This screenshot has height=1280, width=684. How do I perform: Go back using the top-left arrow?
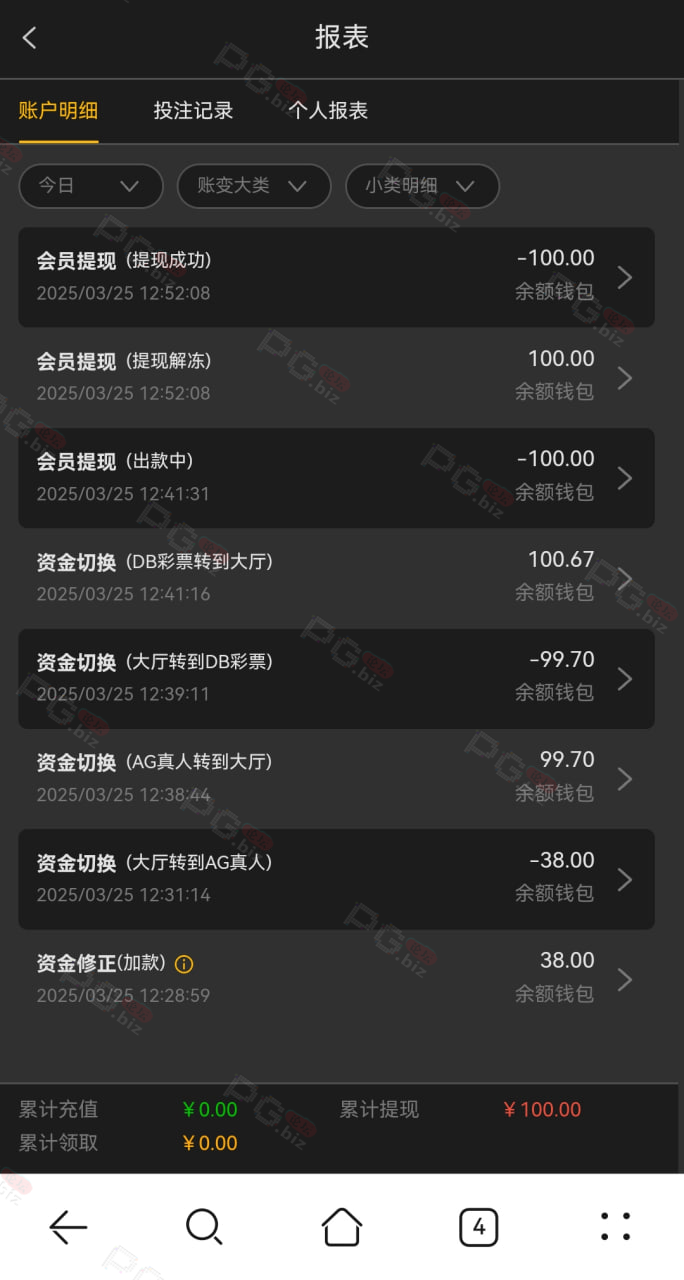coord(29,38)
